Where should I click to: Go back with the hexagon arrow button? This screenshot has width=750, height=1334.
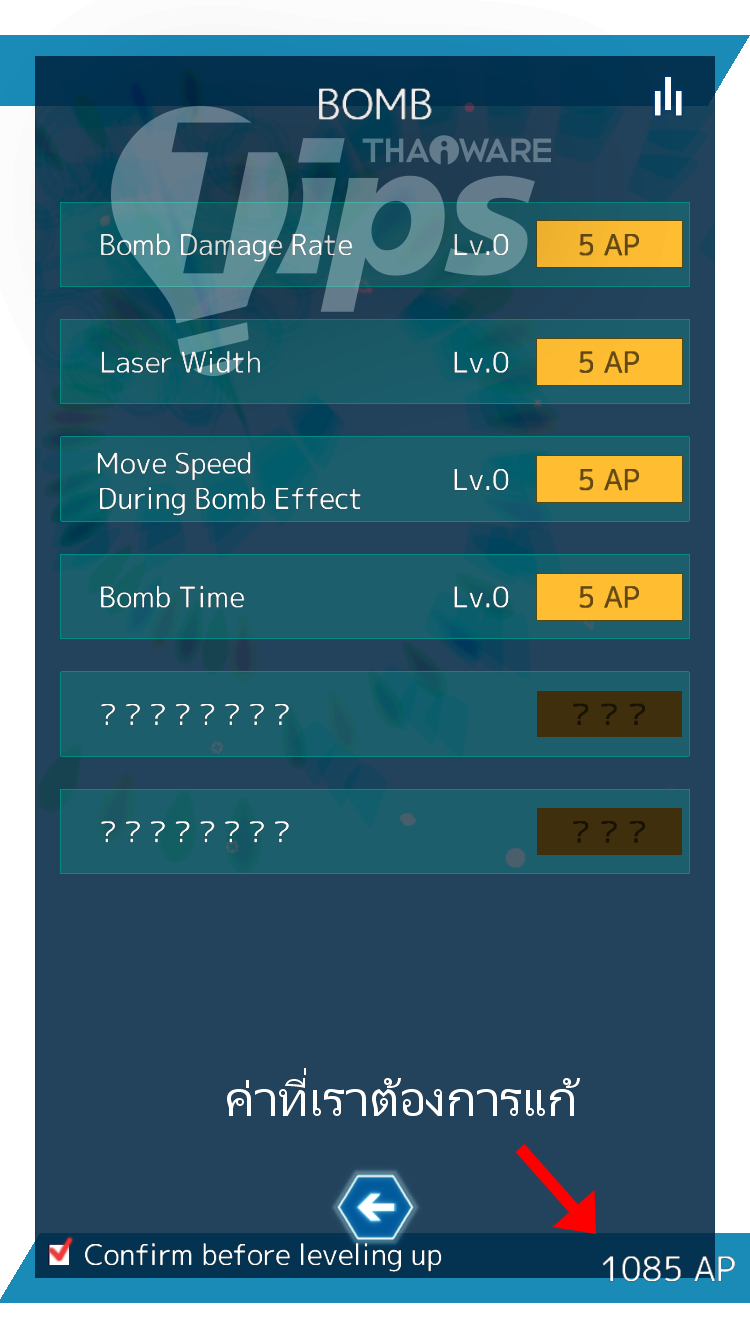pyautogui.click(x=375, y=1208)
